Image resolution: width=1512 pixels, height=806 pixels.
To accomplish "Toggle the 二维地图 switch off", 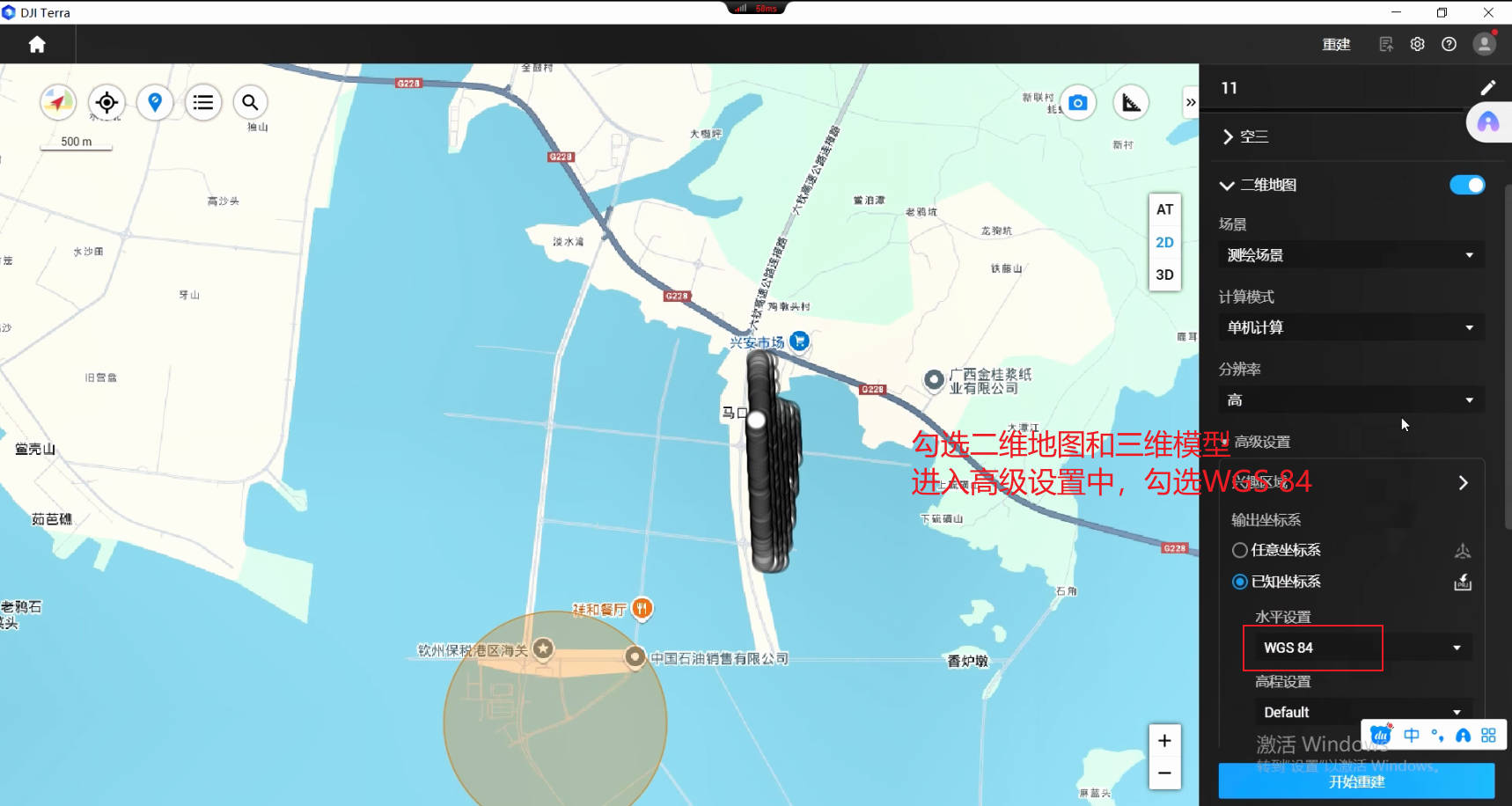I will (x=1466, y=185).
